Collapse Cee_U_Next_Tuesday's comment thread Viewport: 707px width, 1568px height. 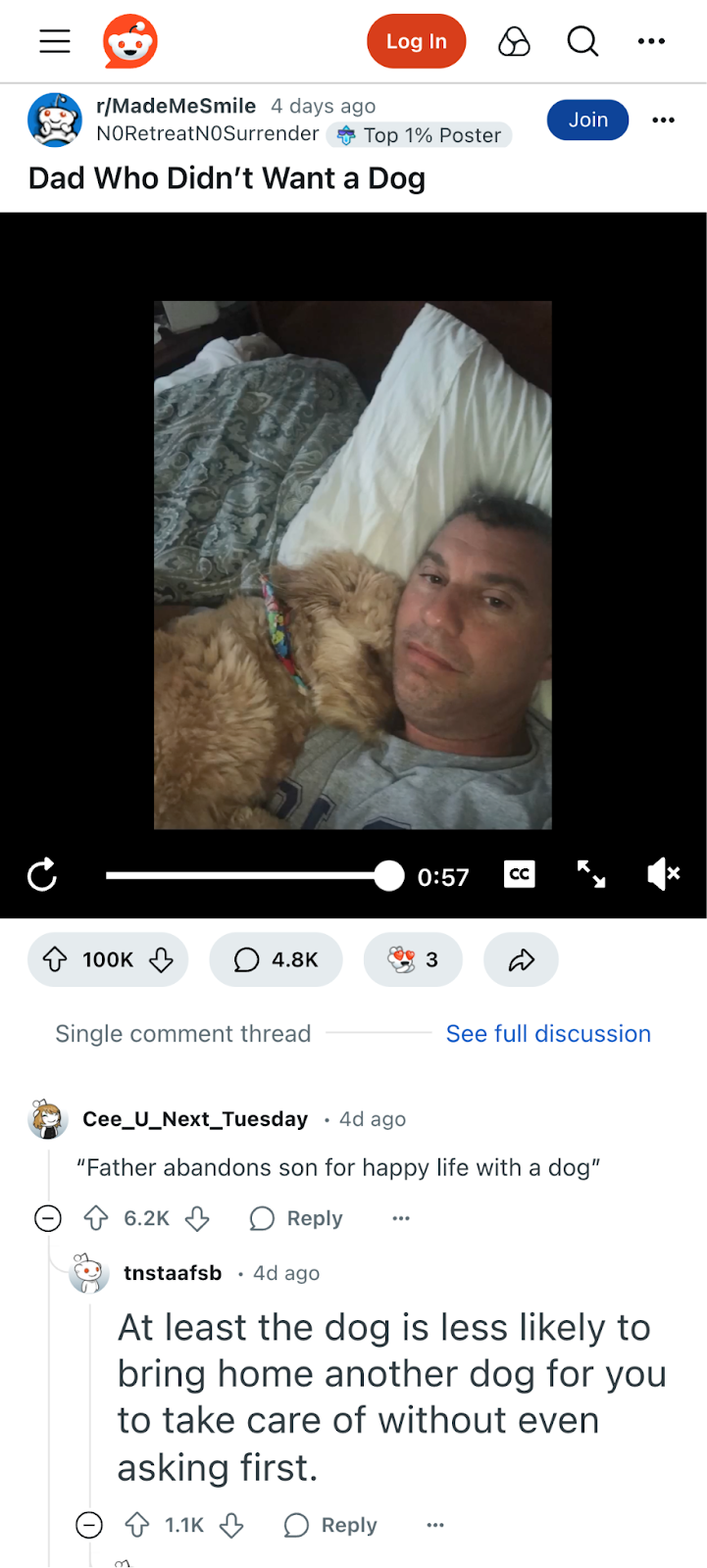click(48, 1218)
